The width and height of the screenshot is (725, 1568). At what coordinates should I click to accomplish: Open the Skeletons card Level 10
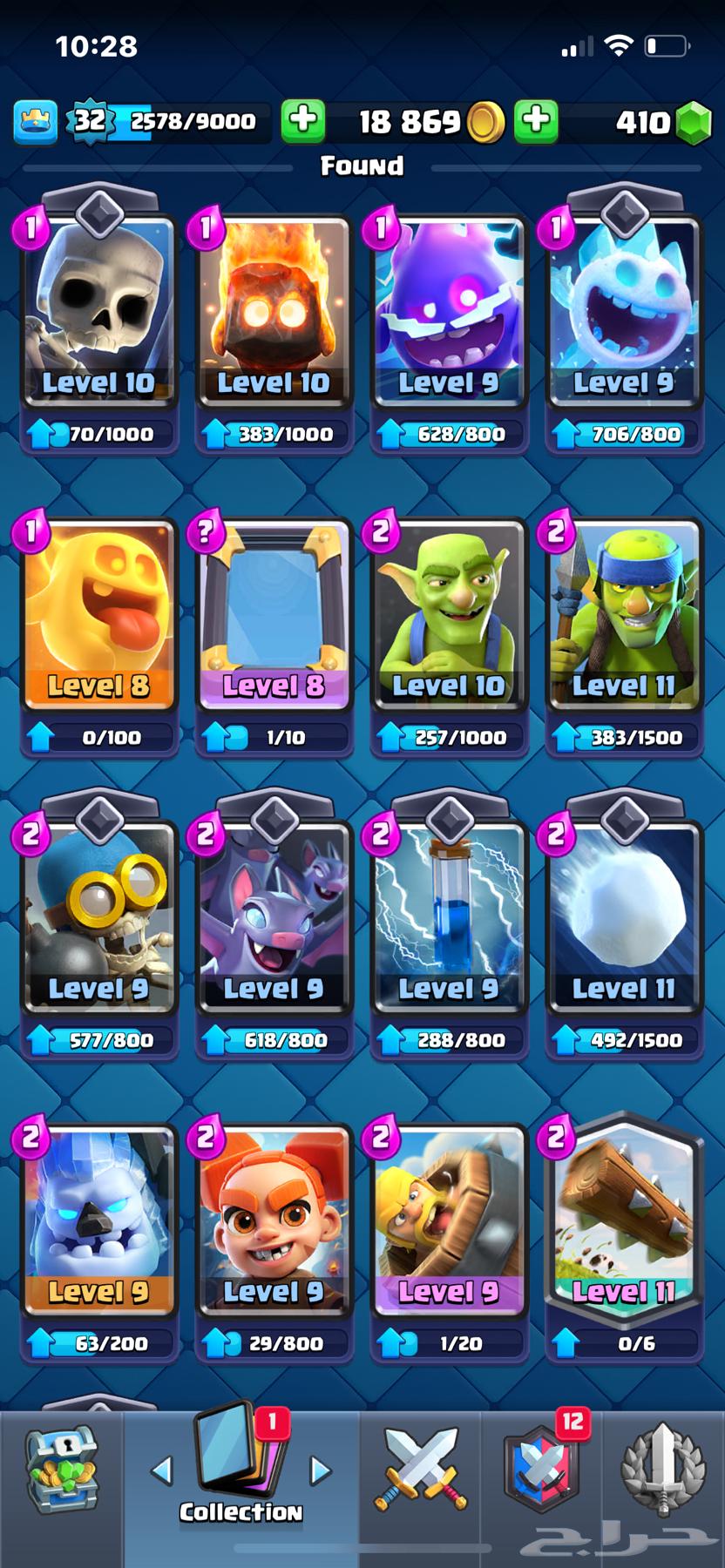point(98,314)
